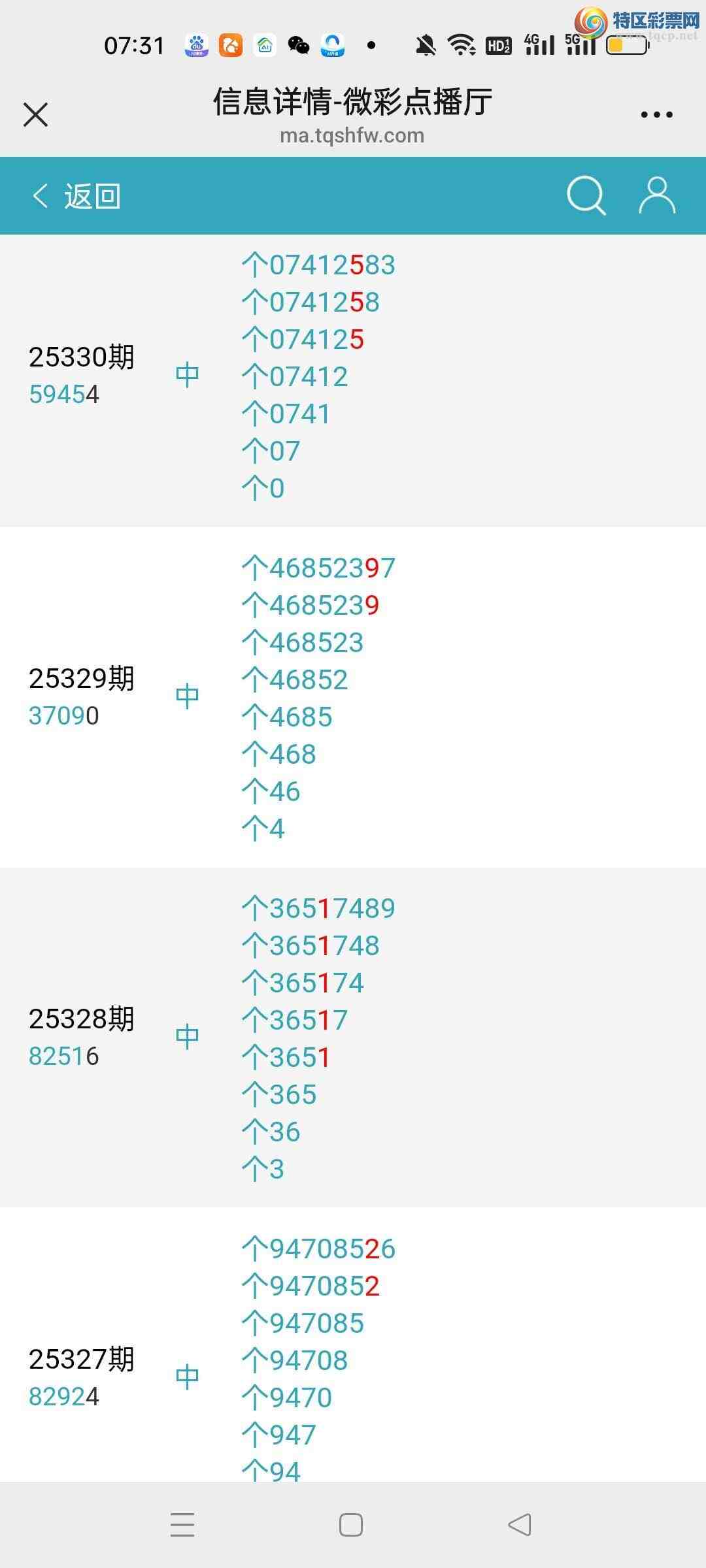Tap the orange AI app status bar icon
This screenshot has width=706, height=1568.
(x=232, y=46)
